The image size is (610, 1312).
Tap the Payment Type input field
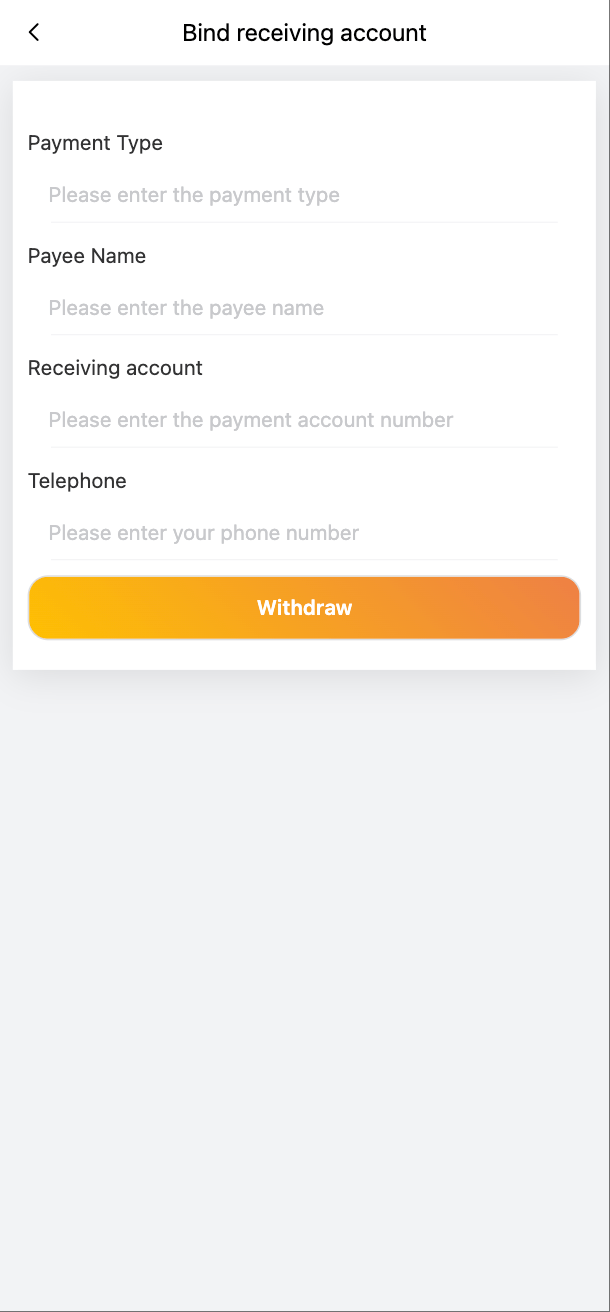pyautogui.click(x=303, y=195)
